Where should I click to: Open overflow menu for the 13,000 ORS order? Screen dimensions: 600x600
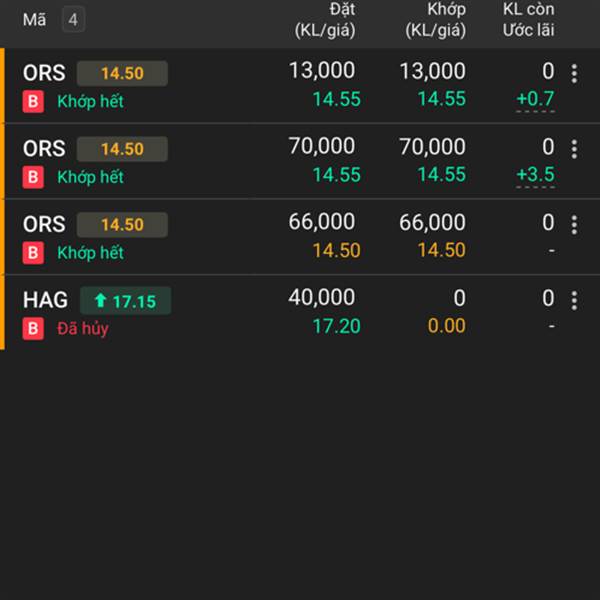pos(574,73)
